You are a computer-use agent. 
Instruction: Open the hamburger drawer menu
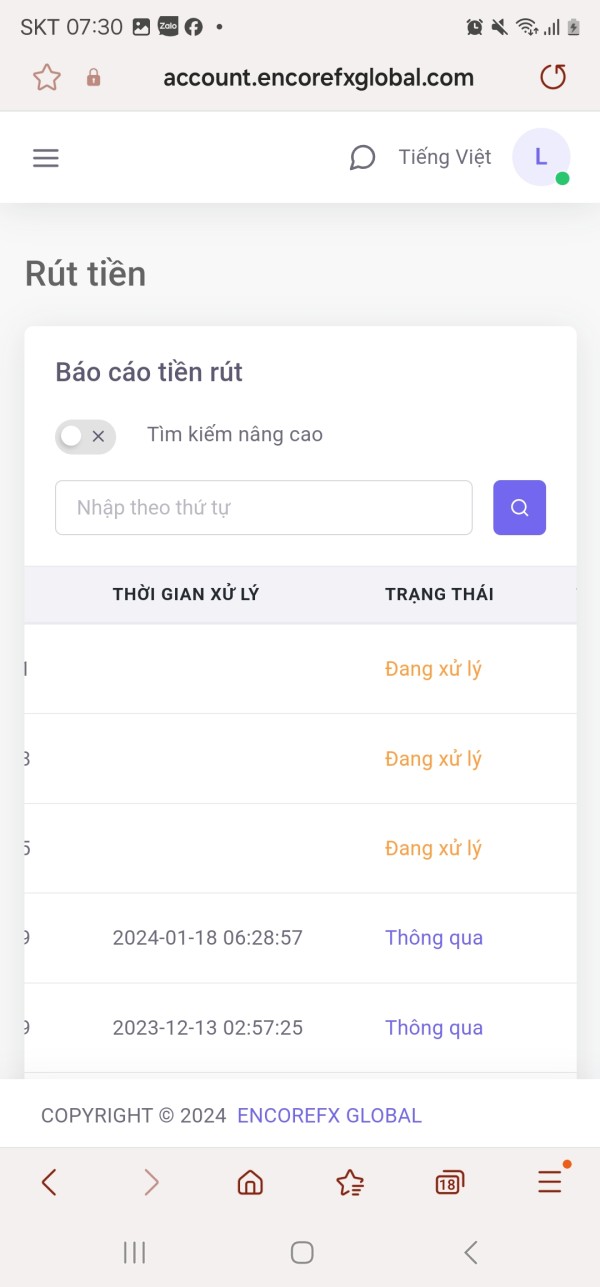click(x=46, y=158)
